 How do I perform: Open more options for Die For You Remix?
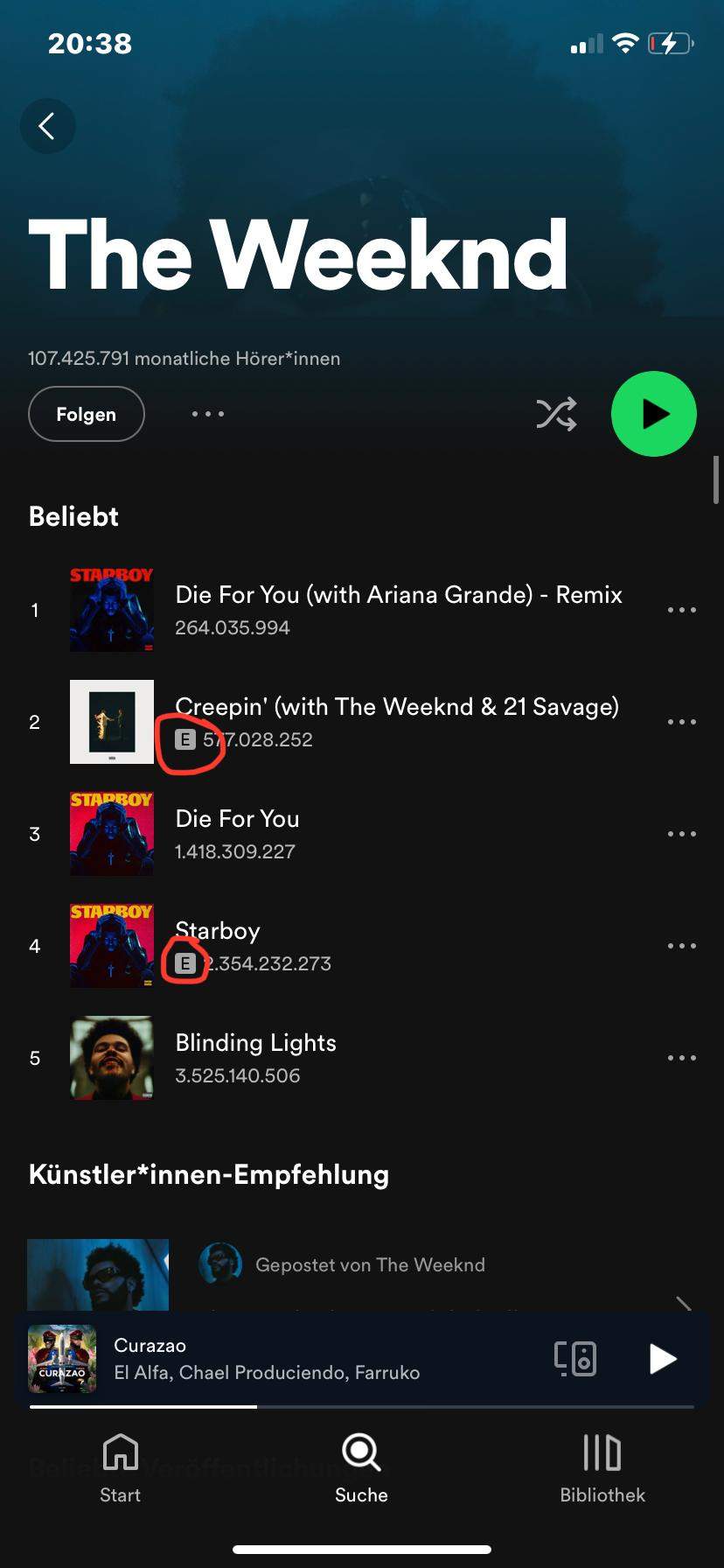click(681, 610)
